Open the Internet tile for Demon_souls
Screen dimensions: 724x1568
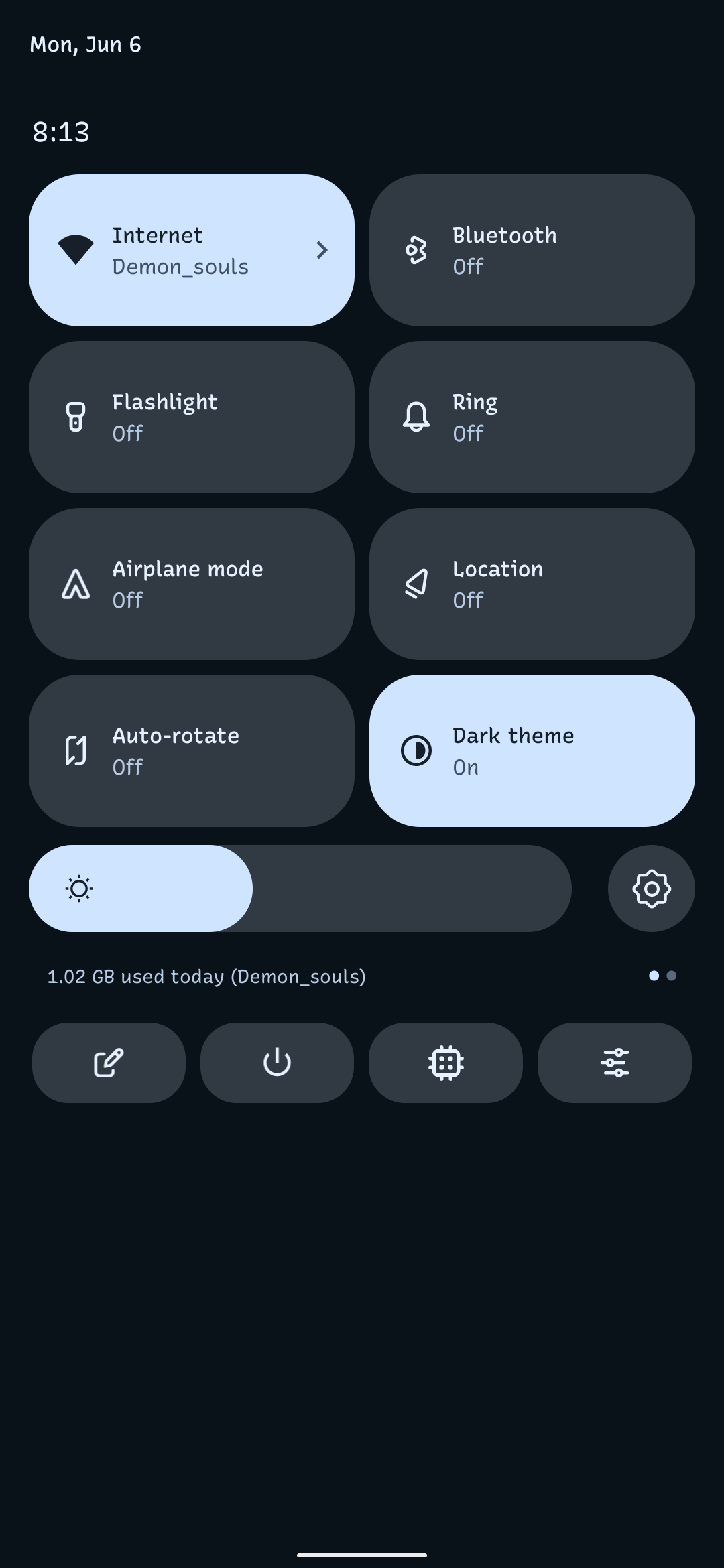tap(191, 250)
